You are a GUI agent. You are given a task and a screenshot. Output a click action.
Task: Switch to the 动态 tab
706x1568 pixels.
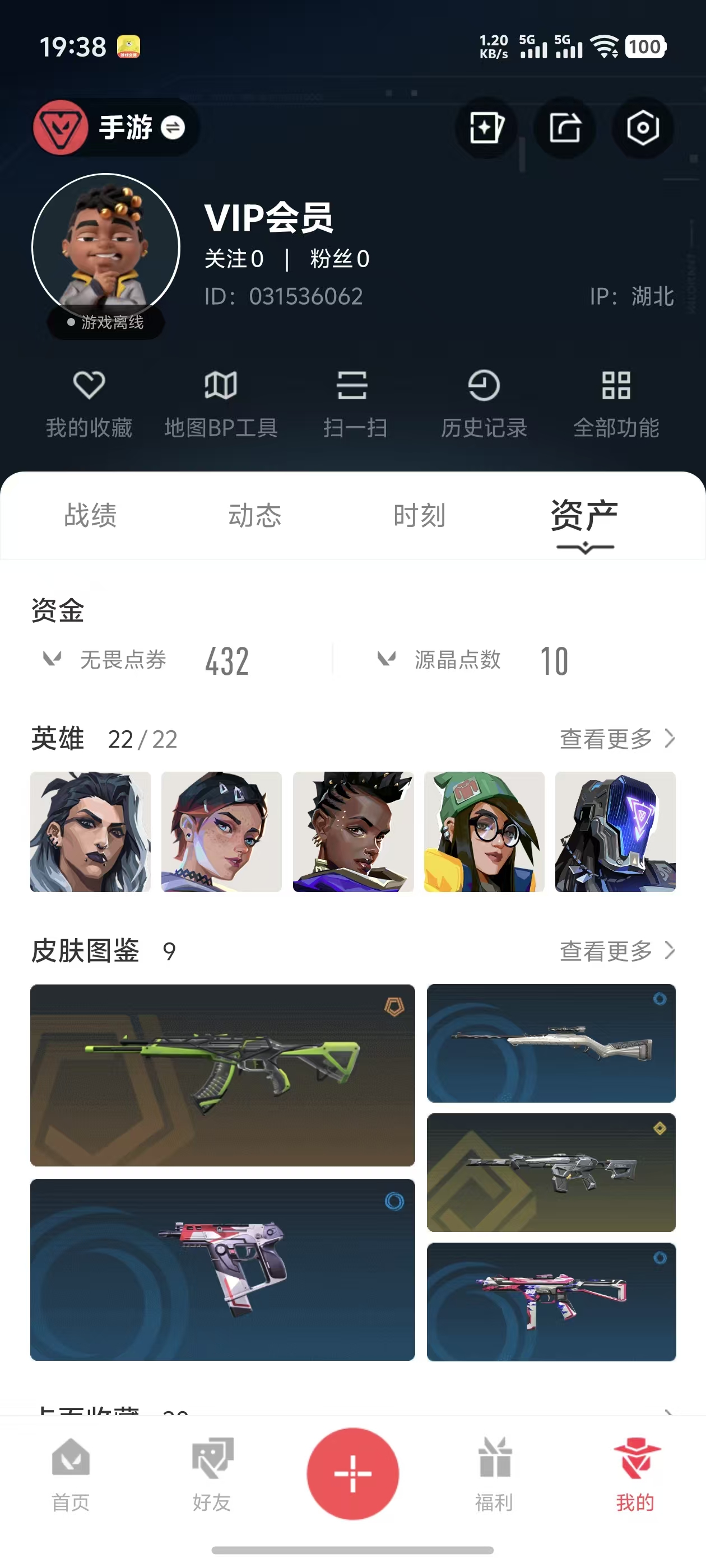254,516
